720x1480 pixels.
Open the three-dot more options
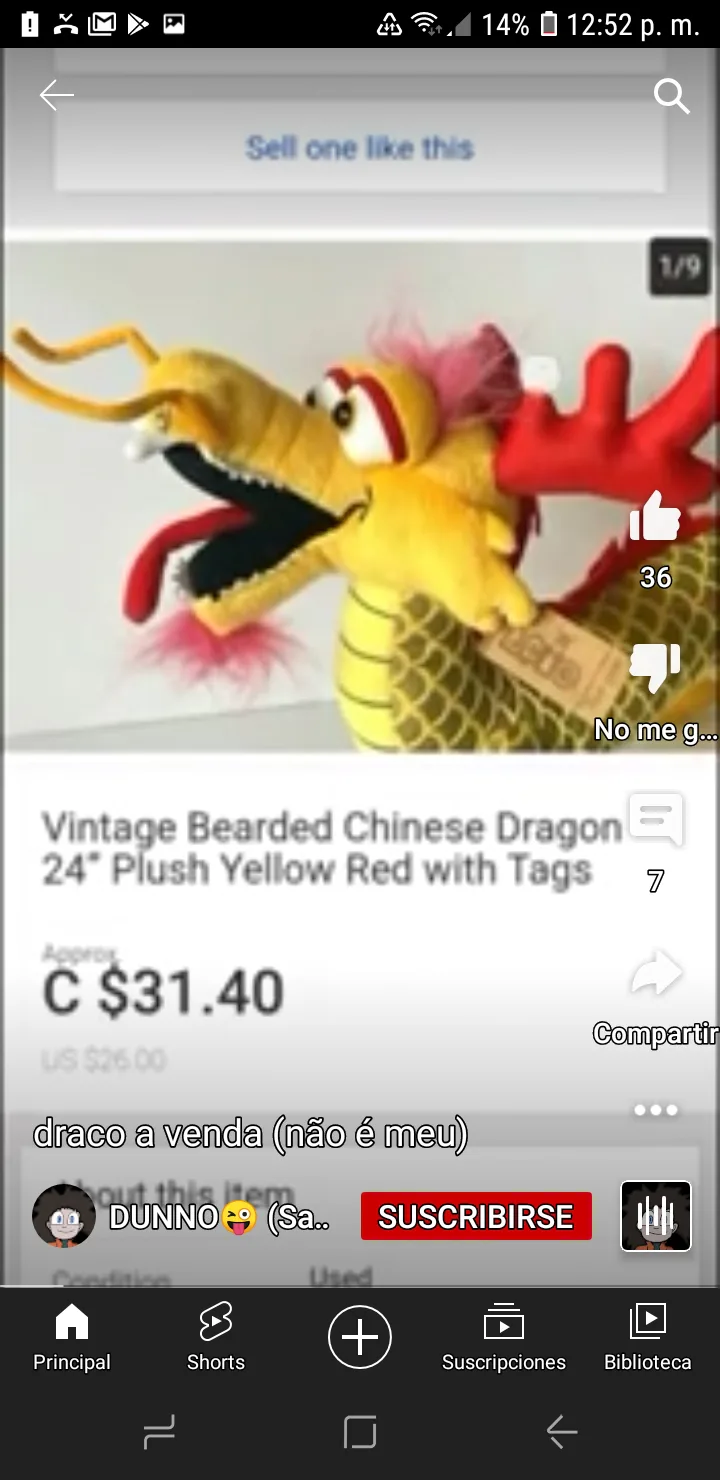point(655,1110)
